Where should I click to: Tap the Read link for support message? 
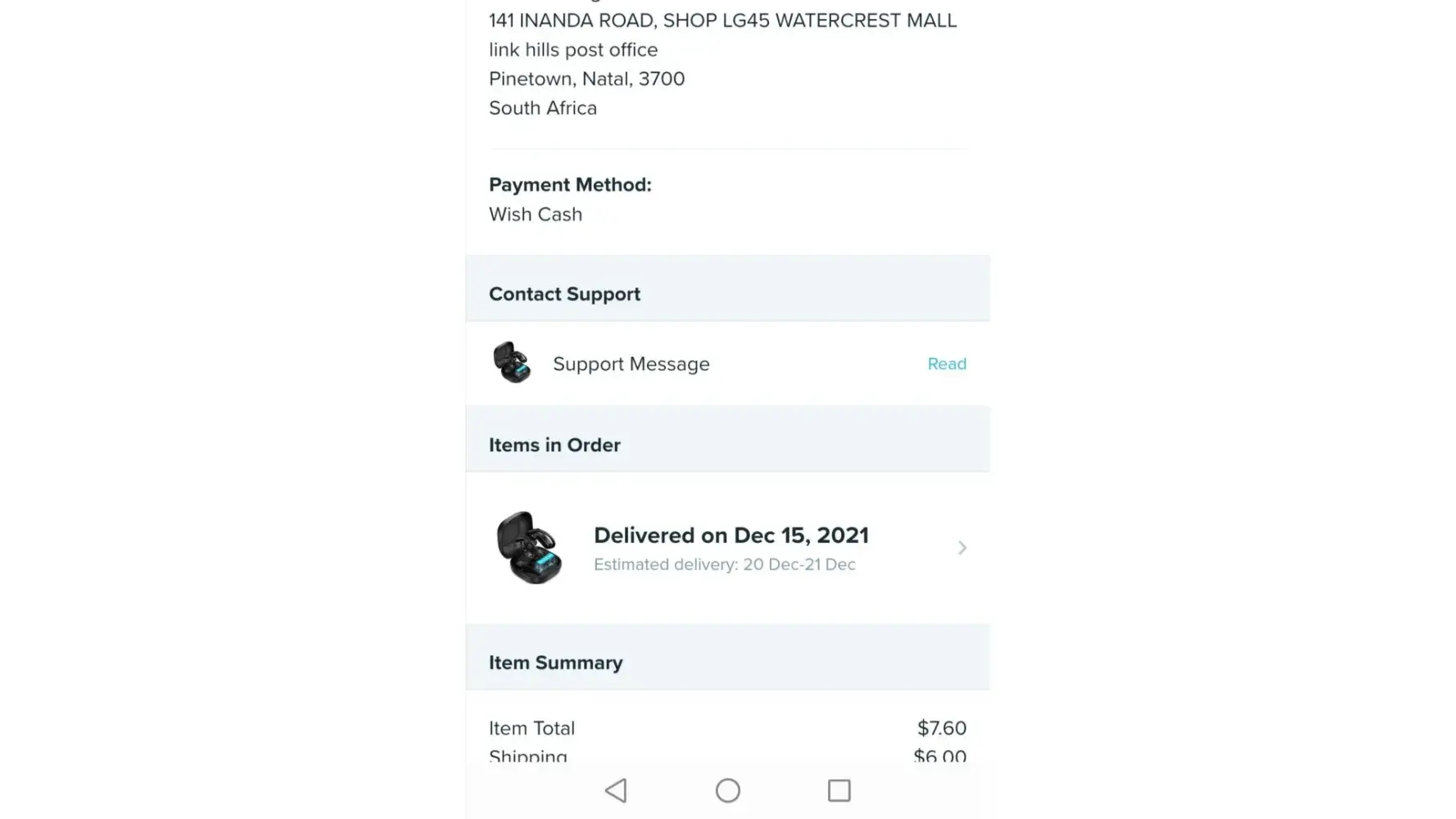[947, 364]
